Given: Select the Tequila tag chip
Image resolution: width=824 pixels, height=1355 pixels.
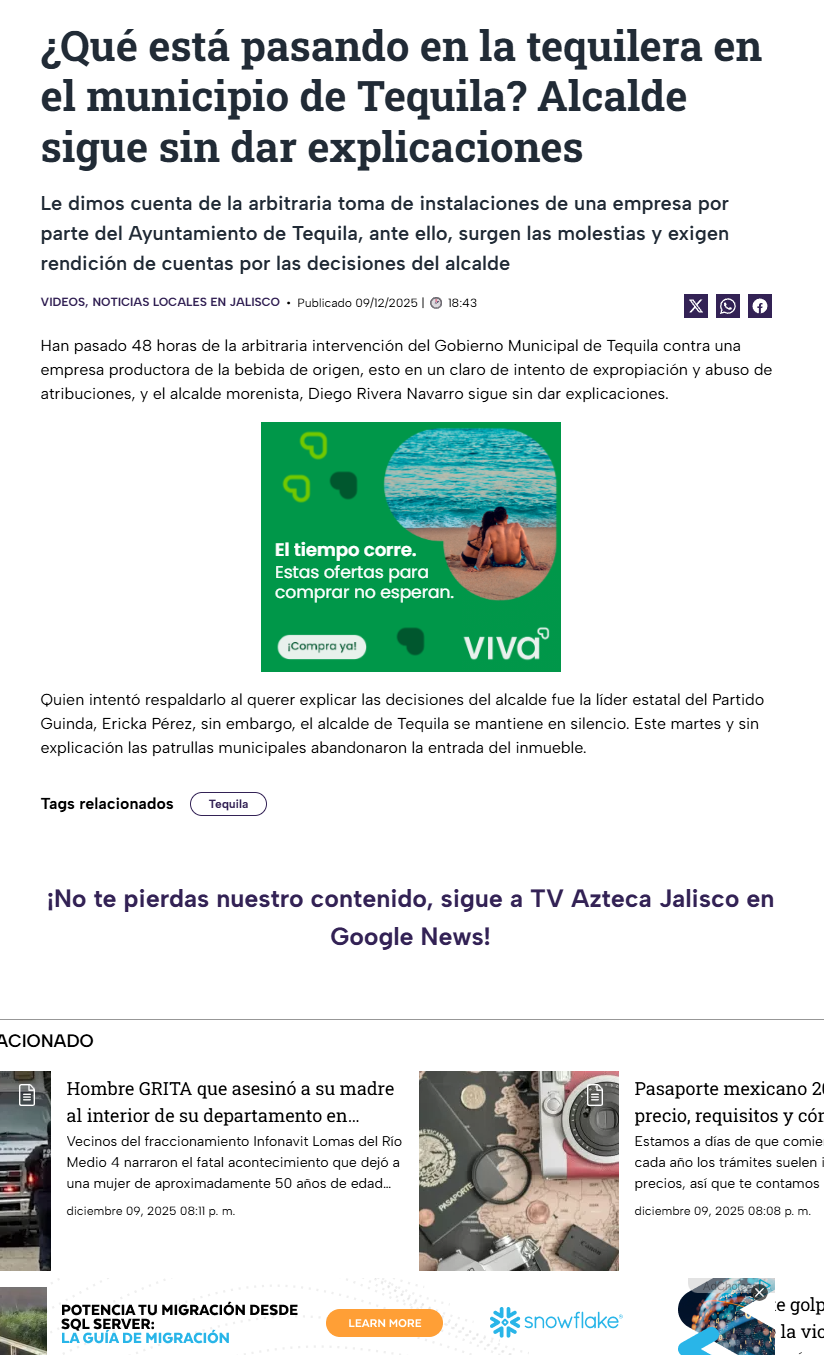Looking at the screenshot, I should pos(228,804).
